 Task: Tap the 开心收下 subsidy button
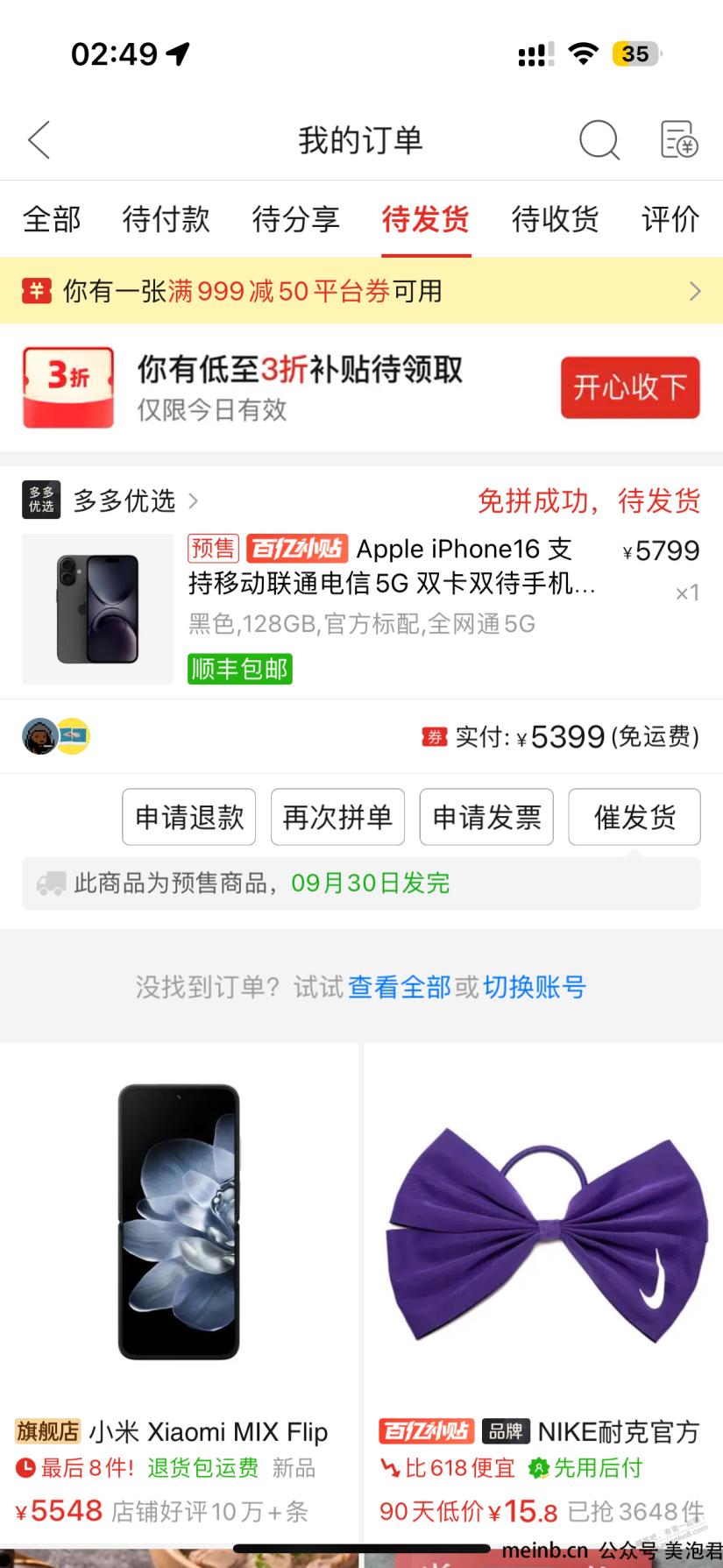630,387
